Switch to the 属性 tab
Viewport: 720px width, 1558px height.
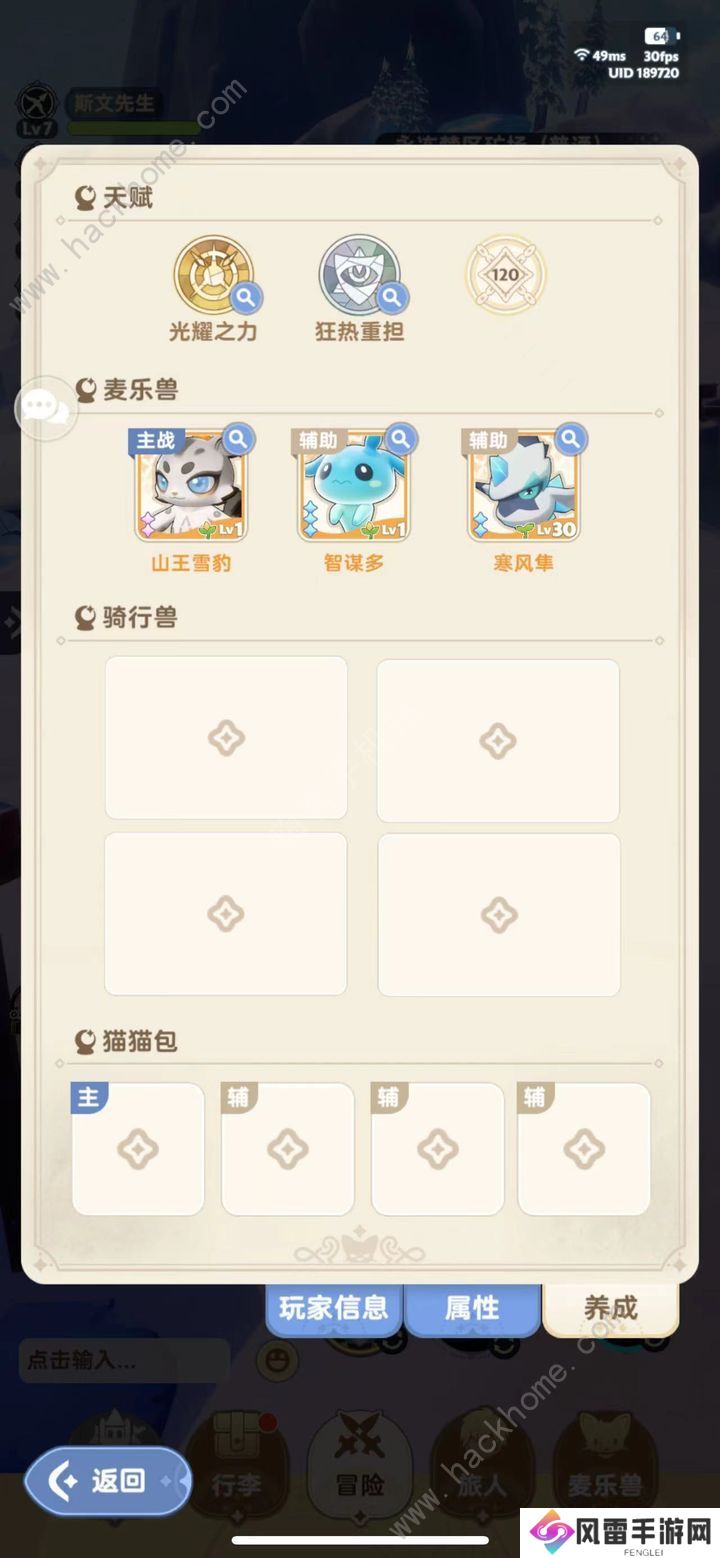[472, 1307]
